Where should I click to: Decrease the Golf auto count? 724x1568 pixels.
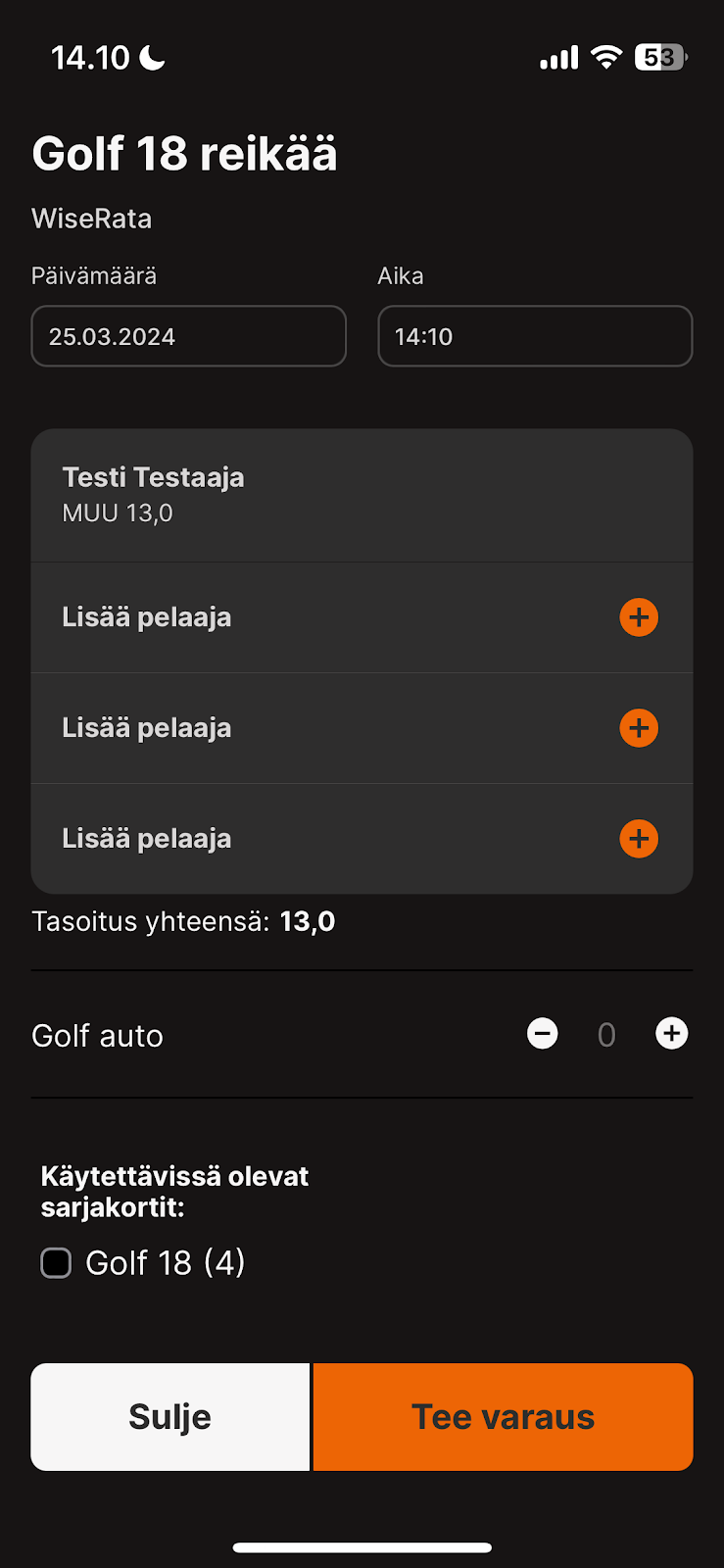coord(543,1034)
